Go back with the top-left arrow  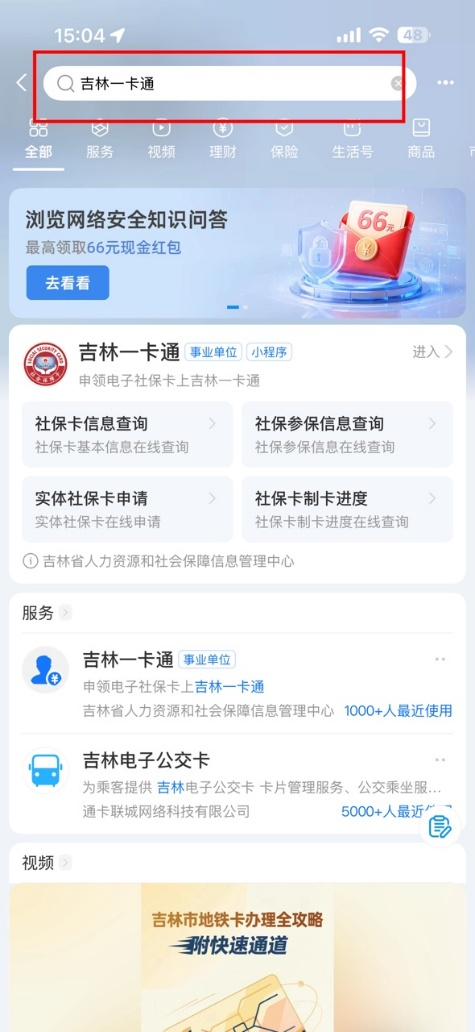point(22,83)
